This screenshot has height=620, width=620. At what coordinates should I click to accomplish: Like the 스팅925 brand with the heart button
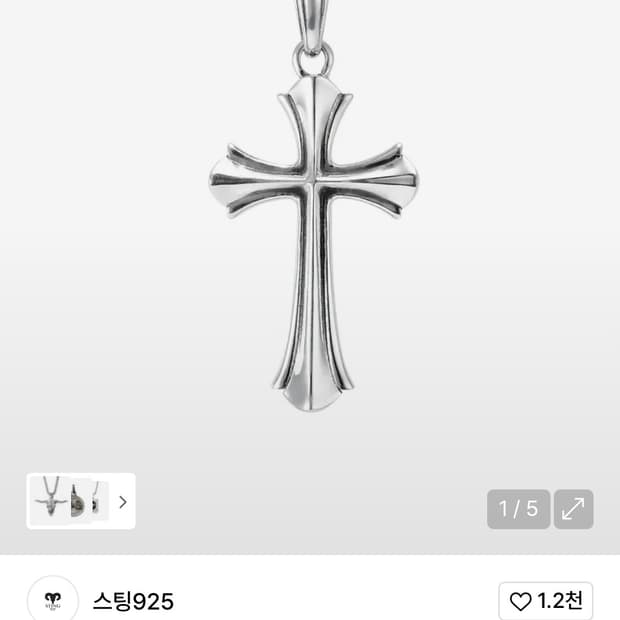click(545, 601)
